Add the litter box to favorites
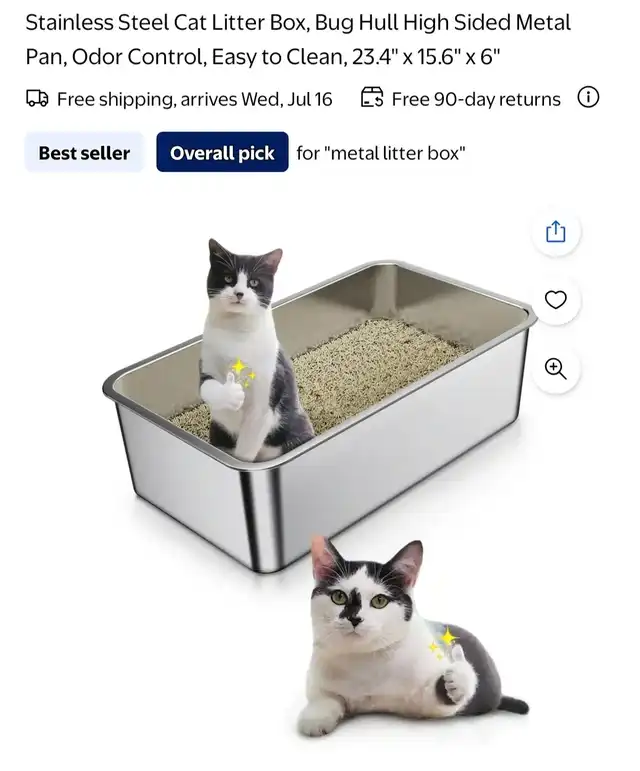Viewport: 640px width, 771px height. (x=556, y=300)
